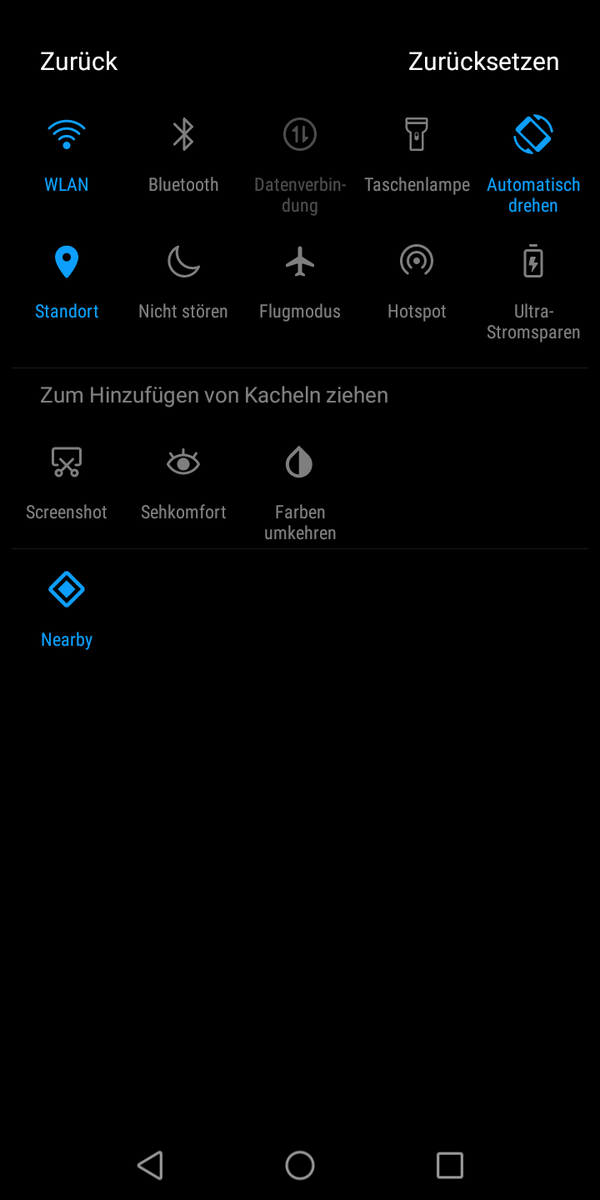The height and width of the screenshot is (1200, 600).
Task: Tap Zurück to leave tile editing
Action: 79,62
